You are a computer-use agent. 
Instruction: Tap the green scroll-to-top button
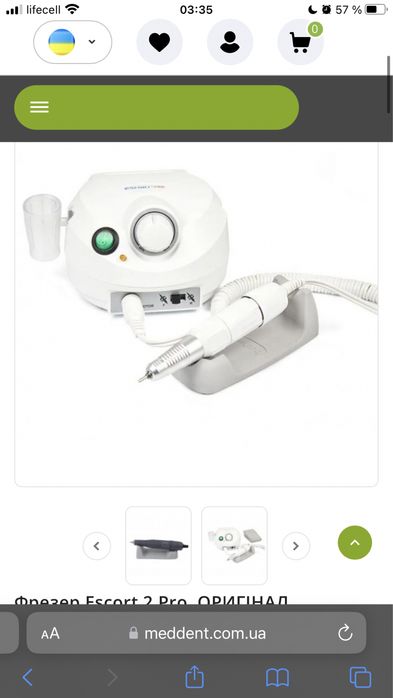tap(355, 543)
